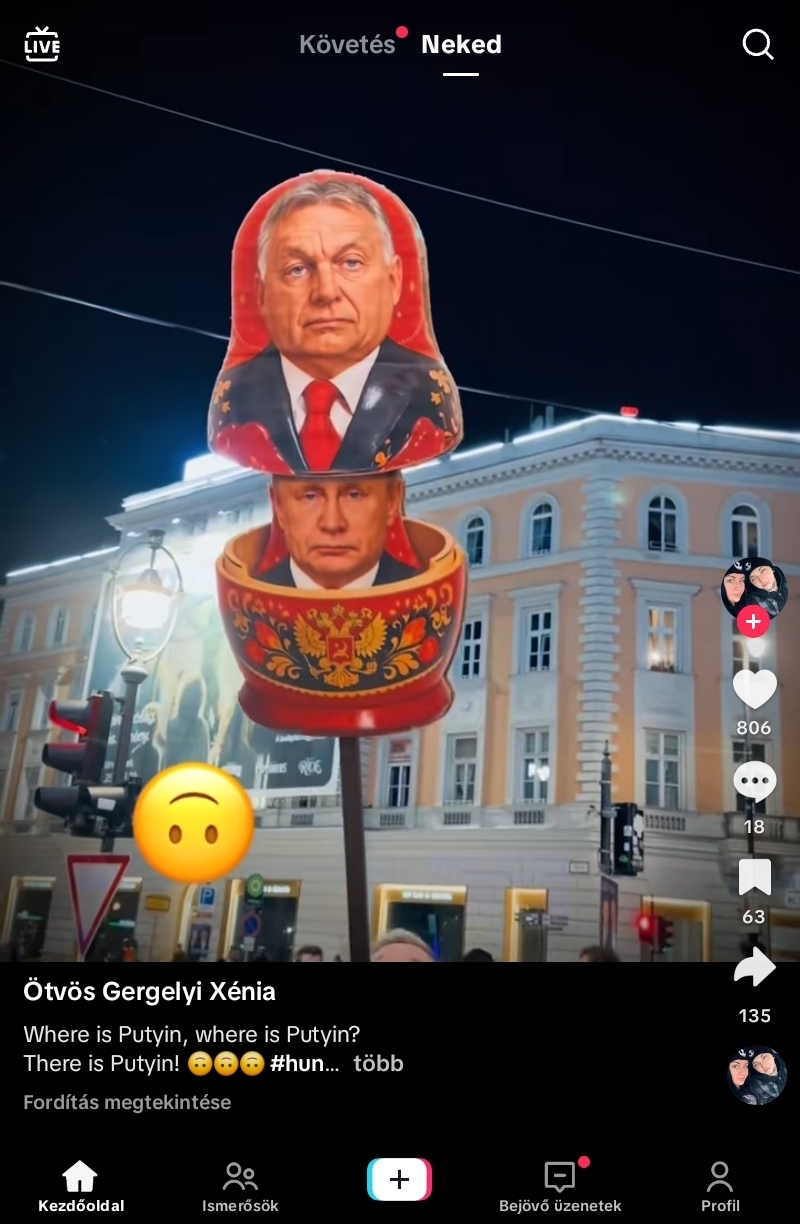The width and height of the screenshot is (800, 1224).
Task: Switch to the Követés feed tab
Action: (x=347, y=45)
